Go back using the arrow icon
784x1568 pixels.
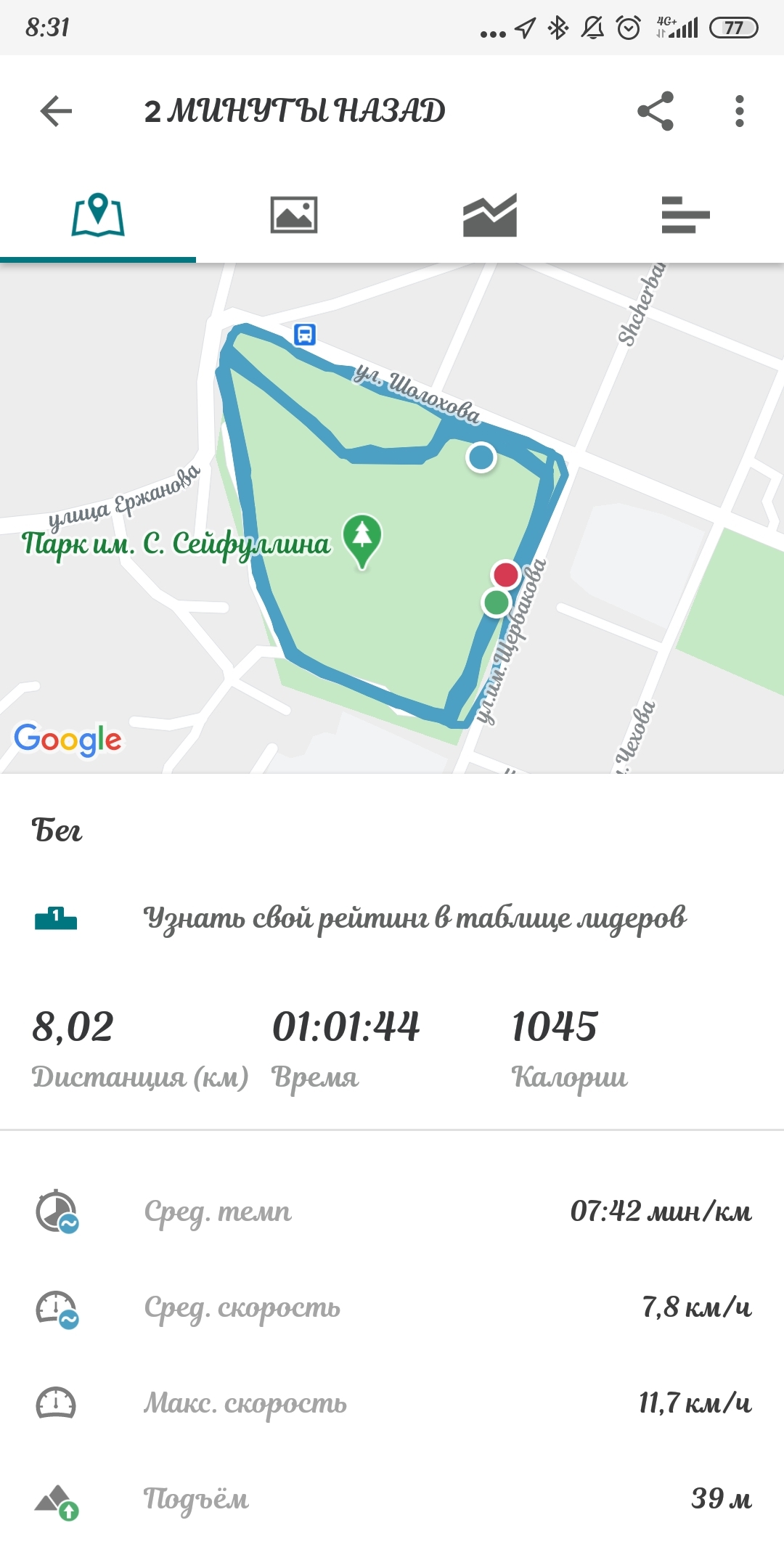click(x=56, y=111)
